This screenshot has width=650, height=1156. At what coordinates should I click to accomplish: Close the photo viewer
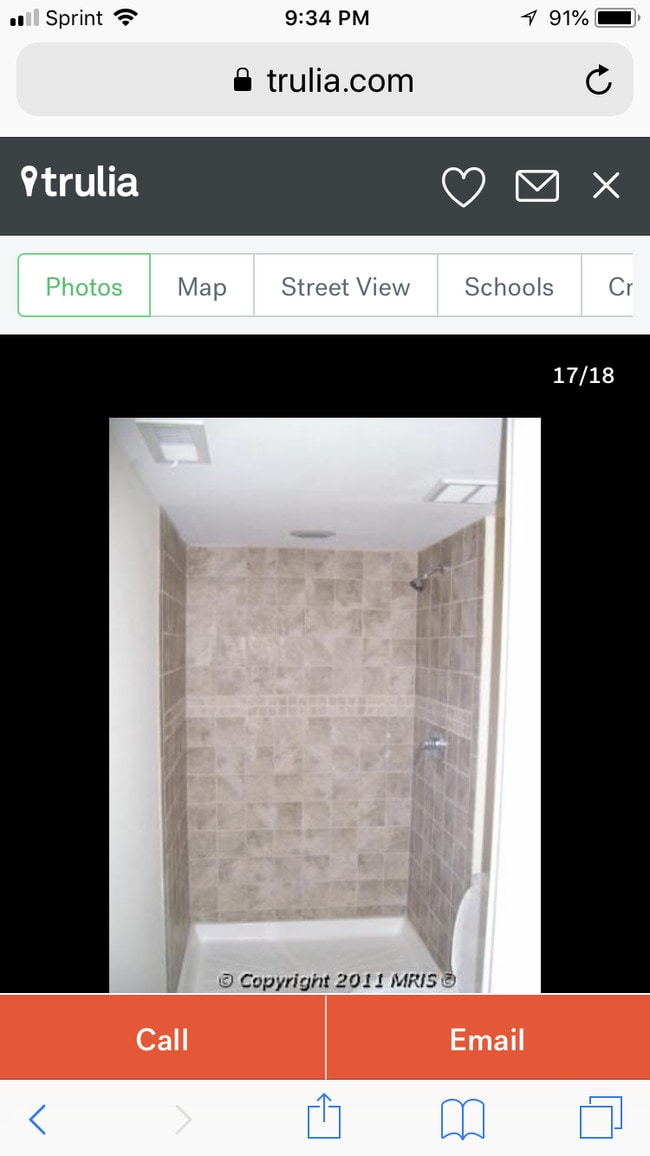[x=606, y=186]
